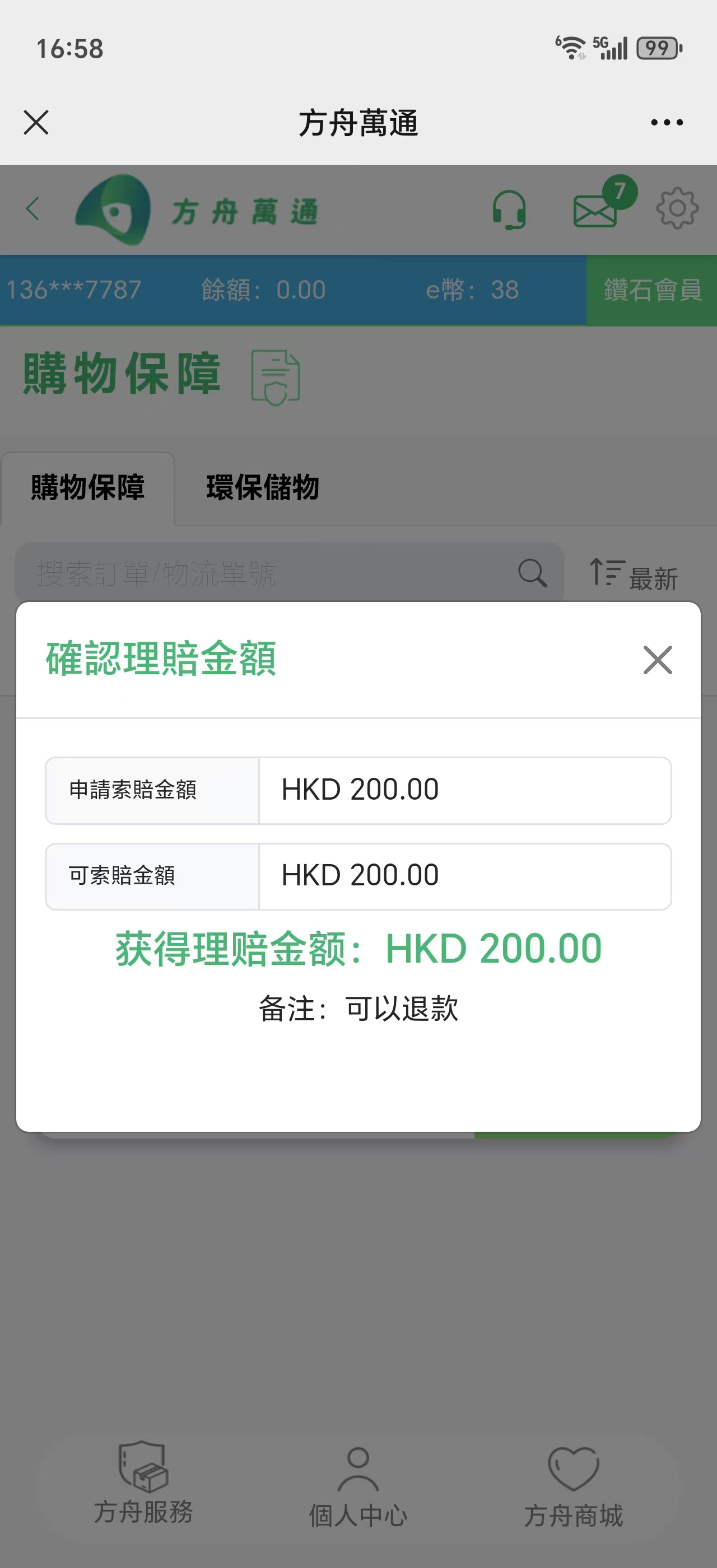Open the three-dot overflow menu
717x1568 pixels.
pos(667,122)
